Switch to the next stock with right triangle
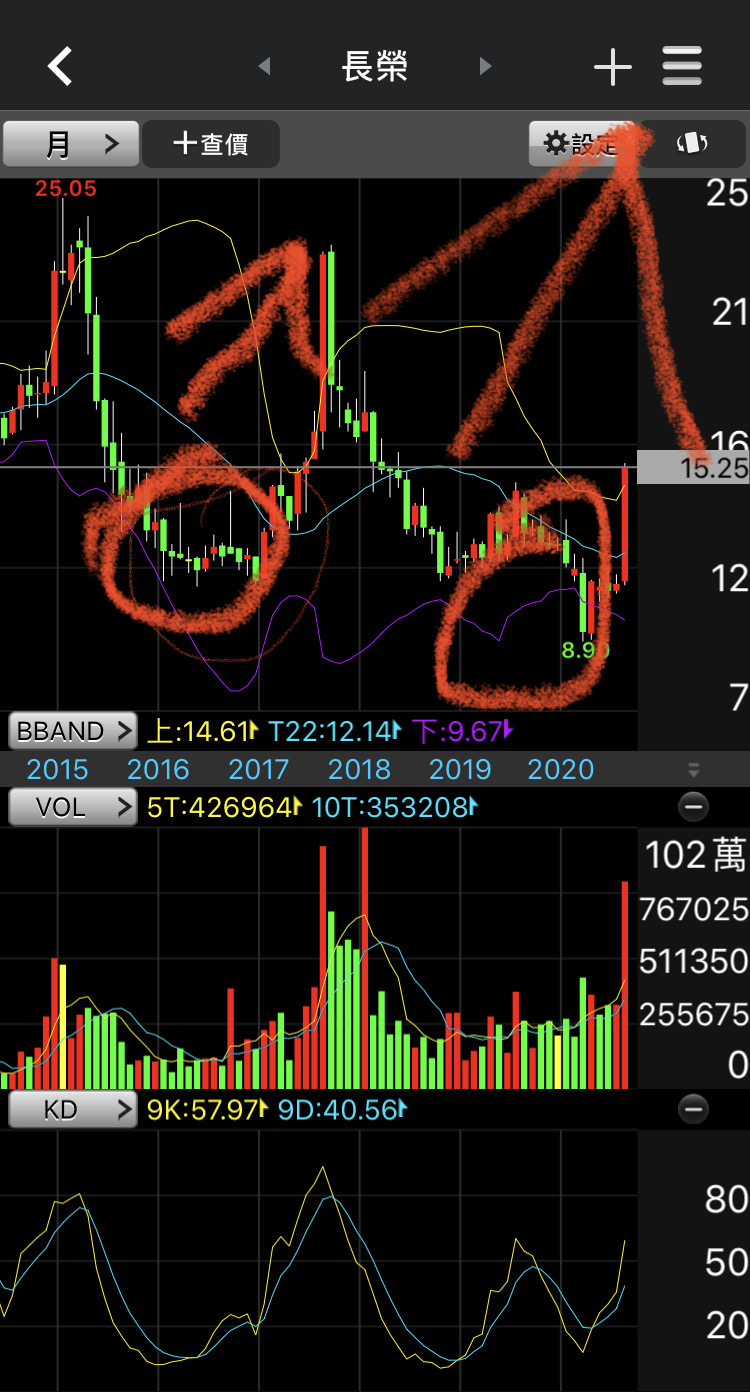This screenshot has height=1392, width=750. [485, 67]
